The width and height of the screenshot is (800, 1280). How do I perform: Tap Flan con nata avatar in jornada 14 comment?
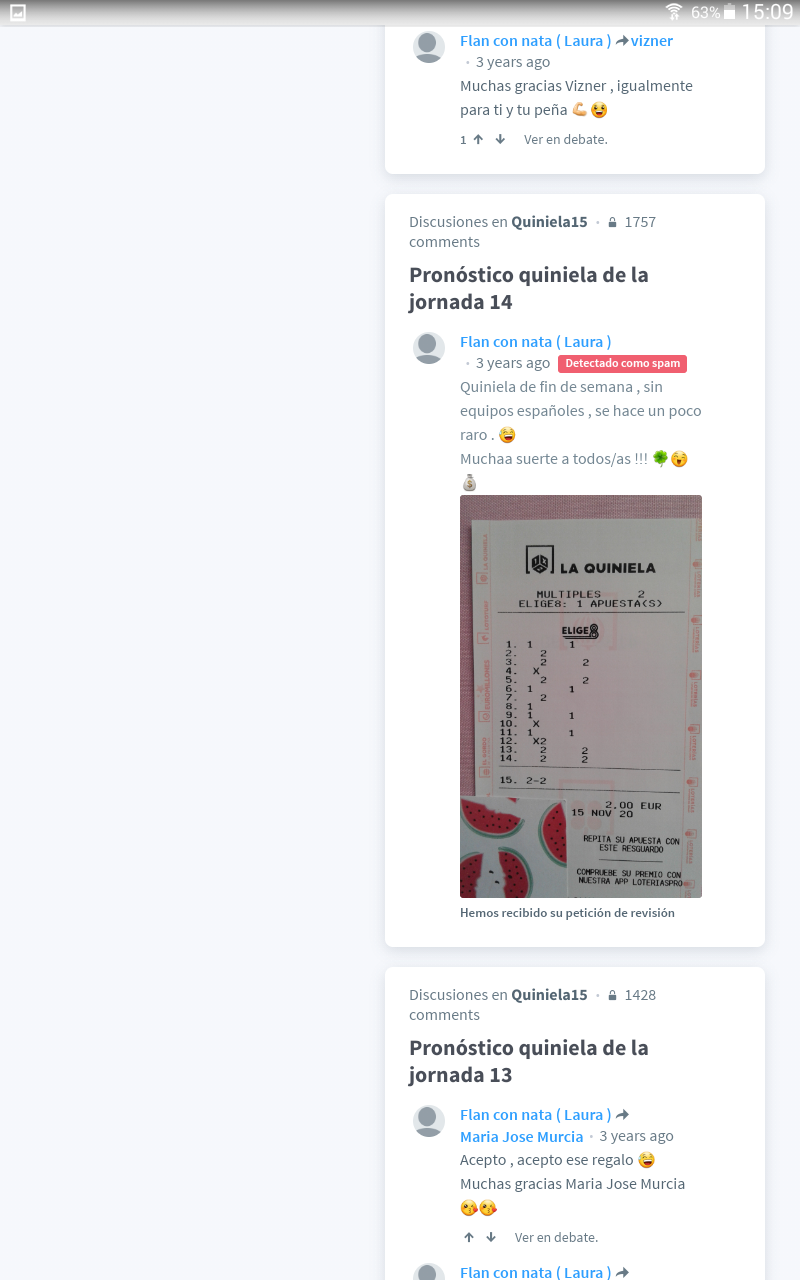429,348
